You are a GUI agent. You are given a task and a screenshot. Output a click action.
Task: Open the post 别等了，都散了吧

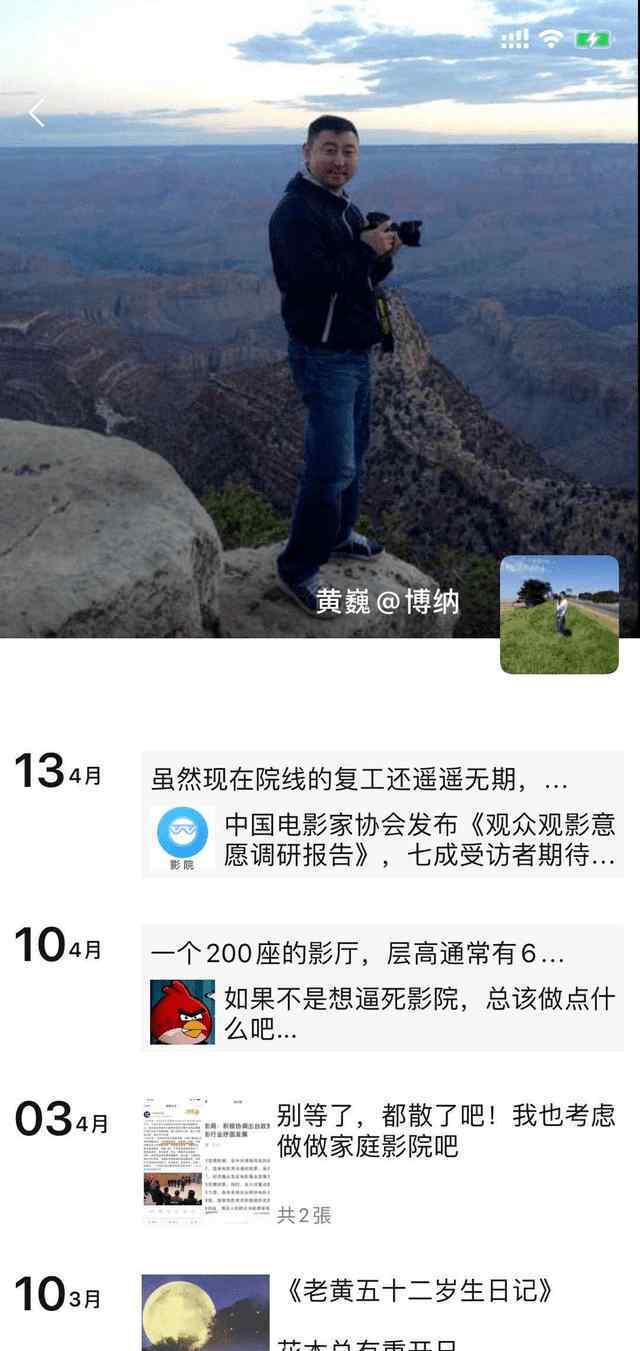[x=446, y=1131]
